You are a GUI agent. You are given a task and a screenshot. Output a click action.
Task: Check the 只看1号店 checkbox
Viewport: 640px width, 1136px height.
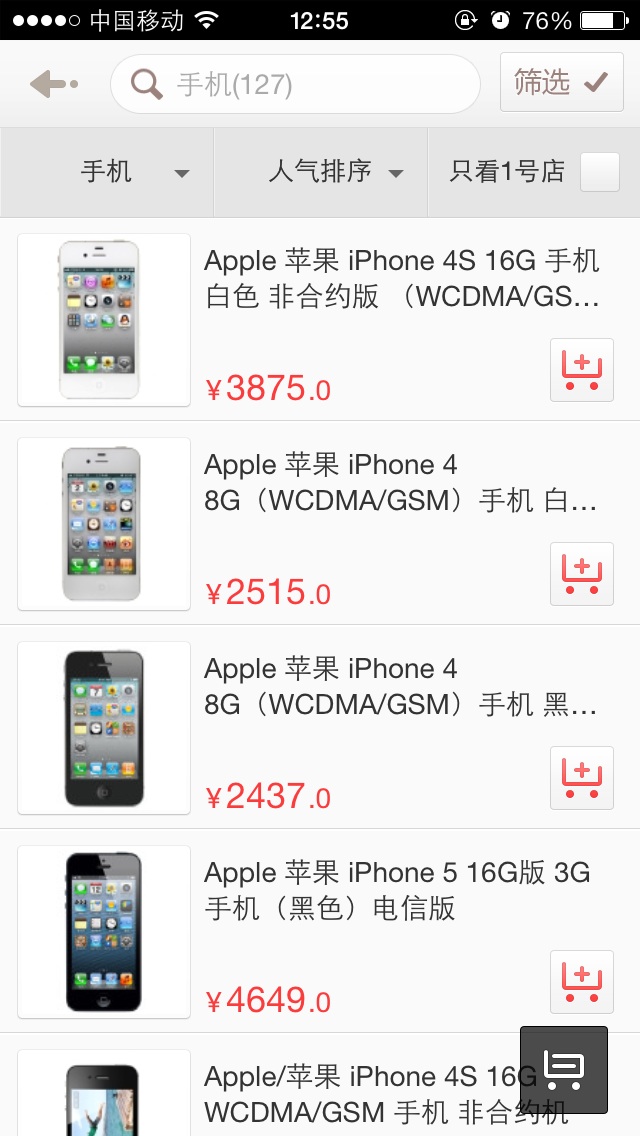(x=600, y=172)
